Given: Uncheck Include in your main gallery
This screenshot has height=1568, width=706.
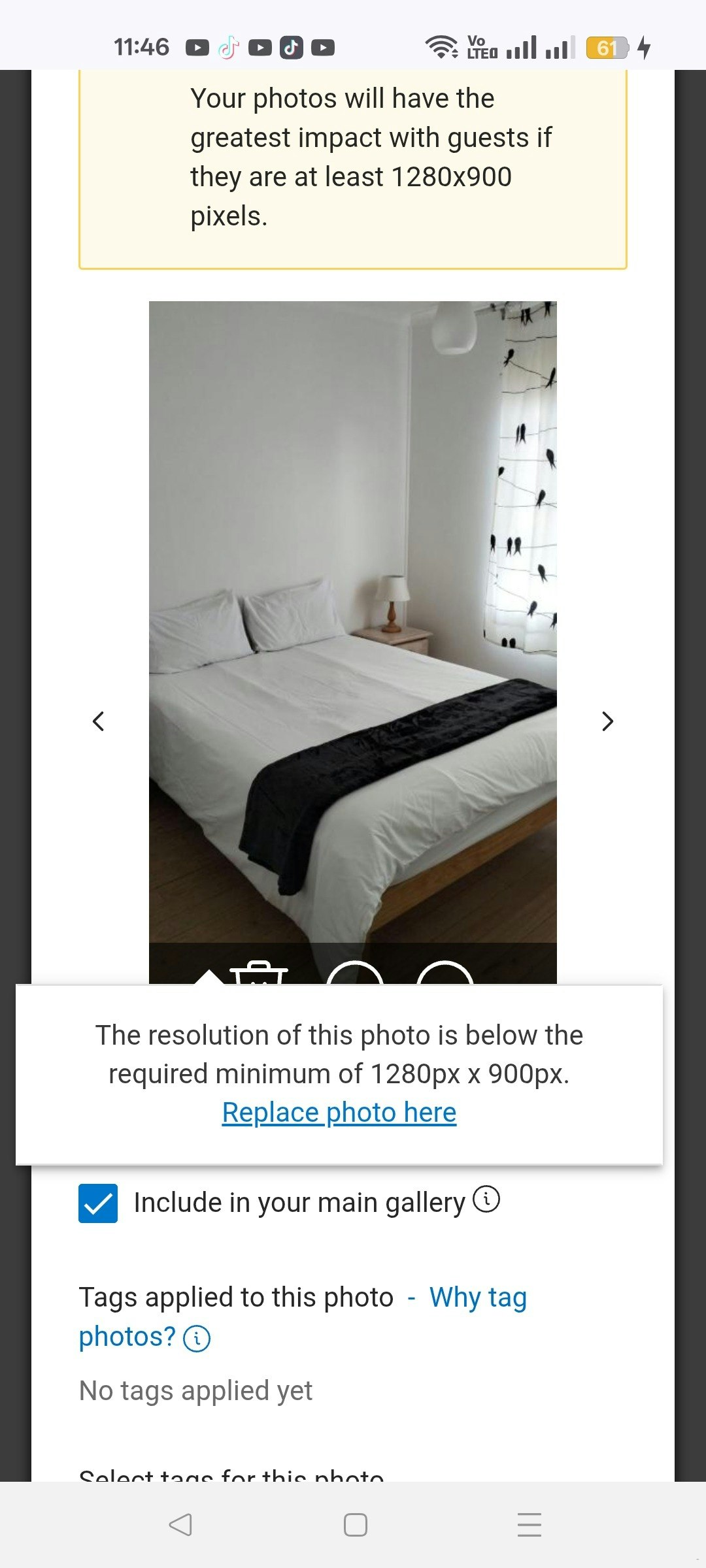Looking at the screenshot, I should coord(98,1203).
